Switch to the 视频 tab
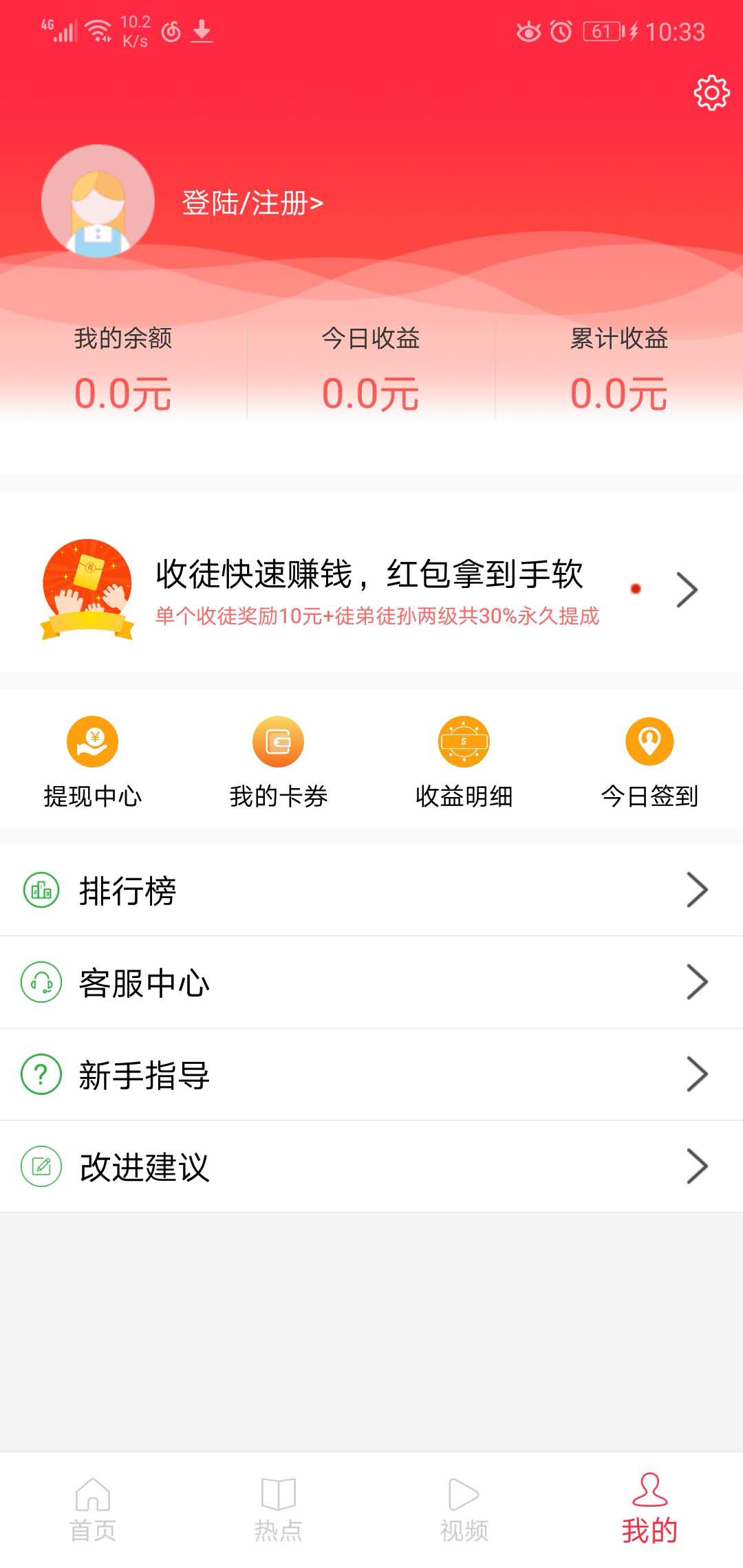The width and height of the screenshot is (743, 1568). [x=463, y=1510]
